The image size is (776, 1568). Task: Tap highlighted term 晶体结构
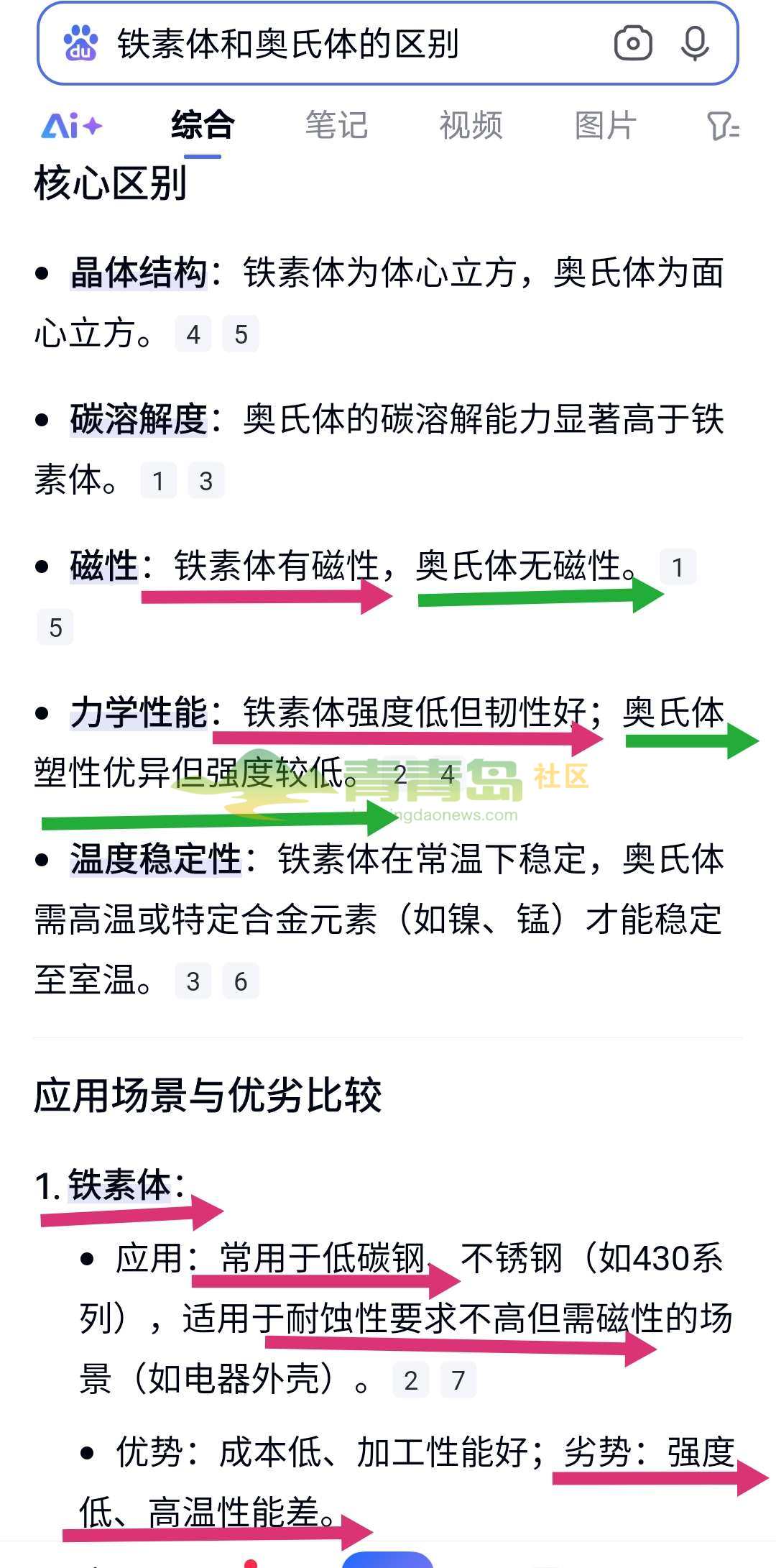138,273
